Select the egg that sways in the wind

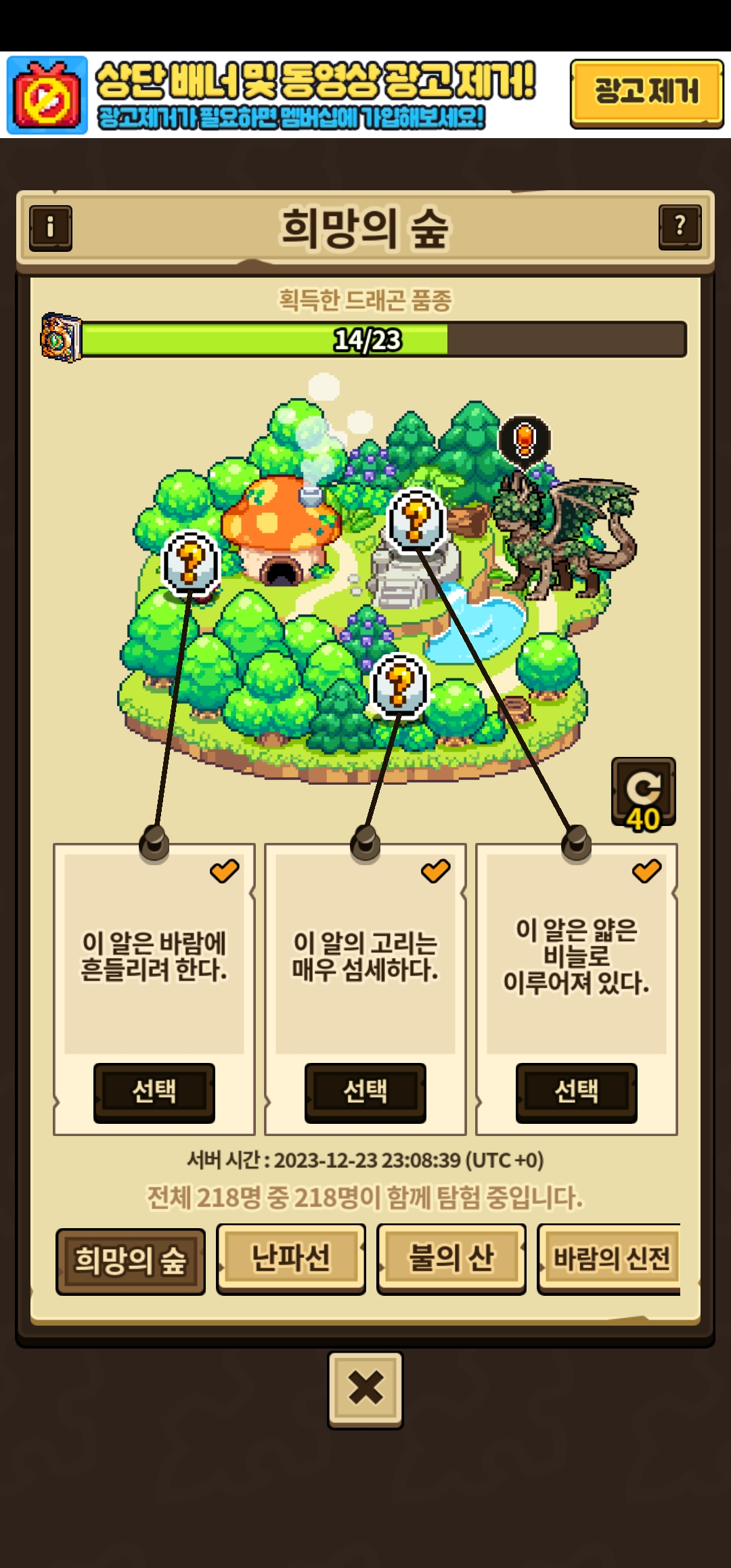pyautogui.click(x=154, y=1091)
